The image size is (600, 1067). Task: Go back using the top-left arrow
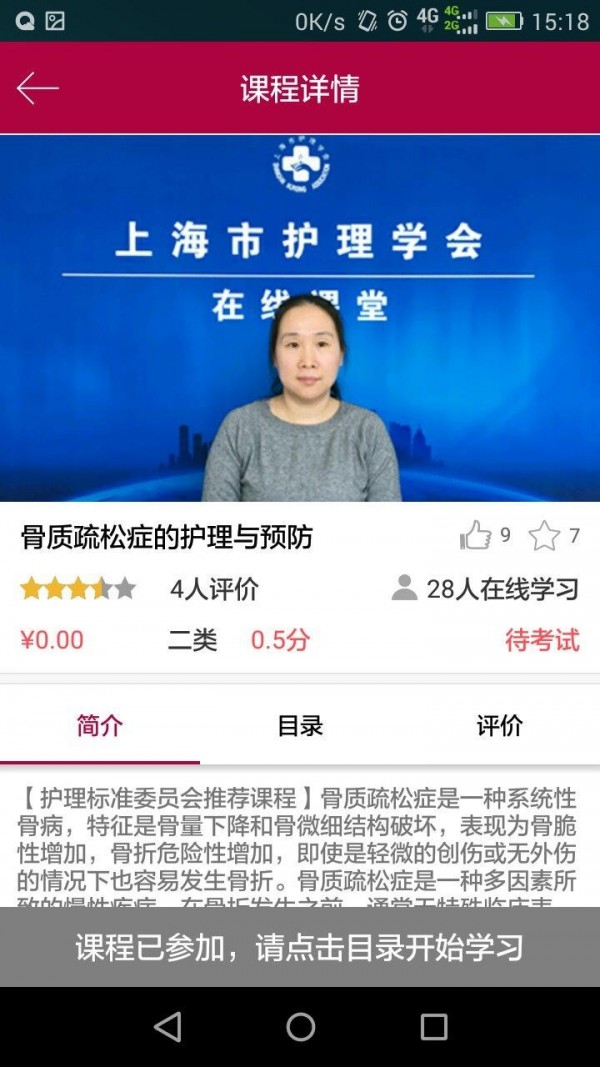click(x=38, y=88)
